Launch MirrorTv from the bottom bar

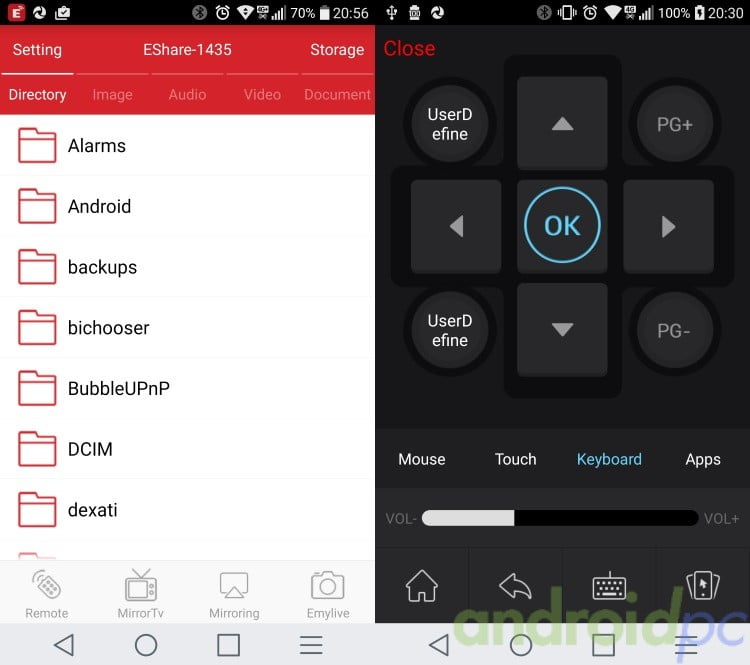pos(141,593)
